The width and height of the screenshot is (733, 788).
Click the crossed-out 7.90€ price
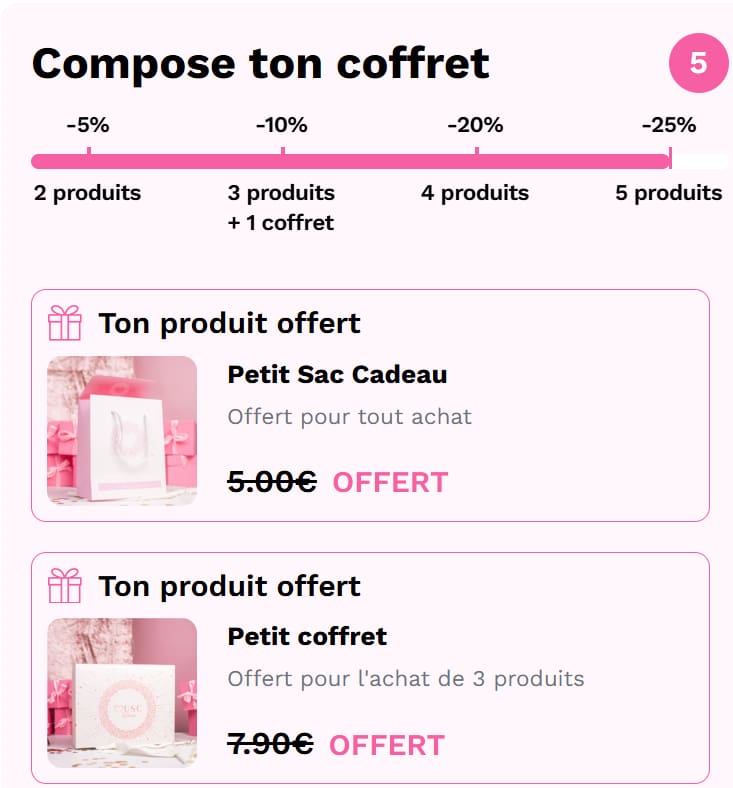(x=267, y=744)
